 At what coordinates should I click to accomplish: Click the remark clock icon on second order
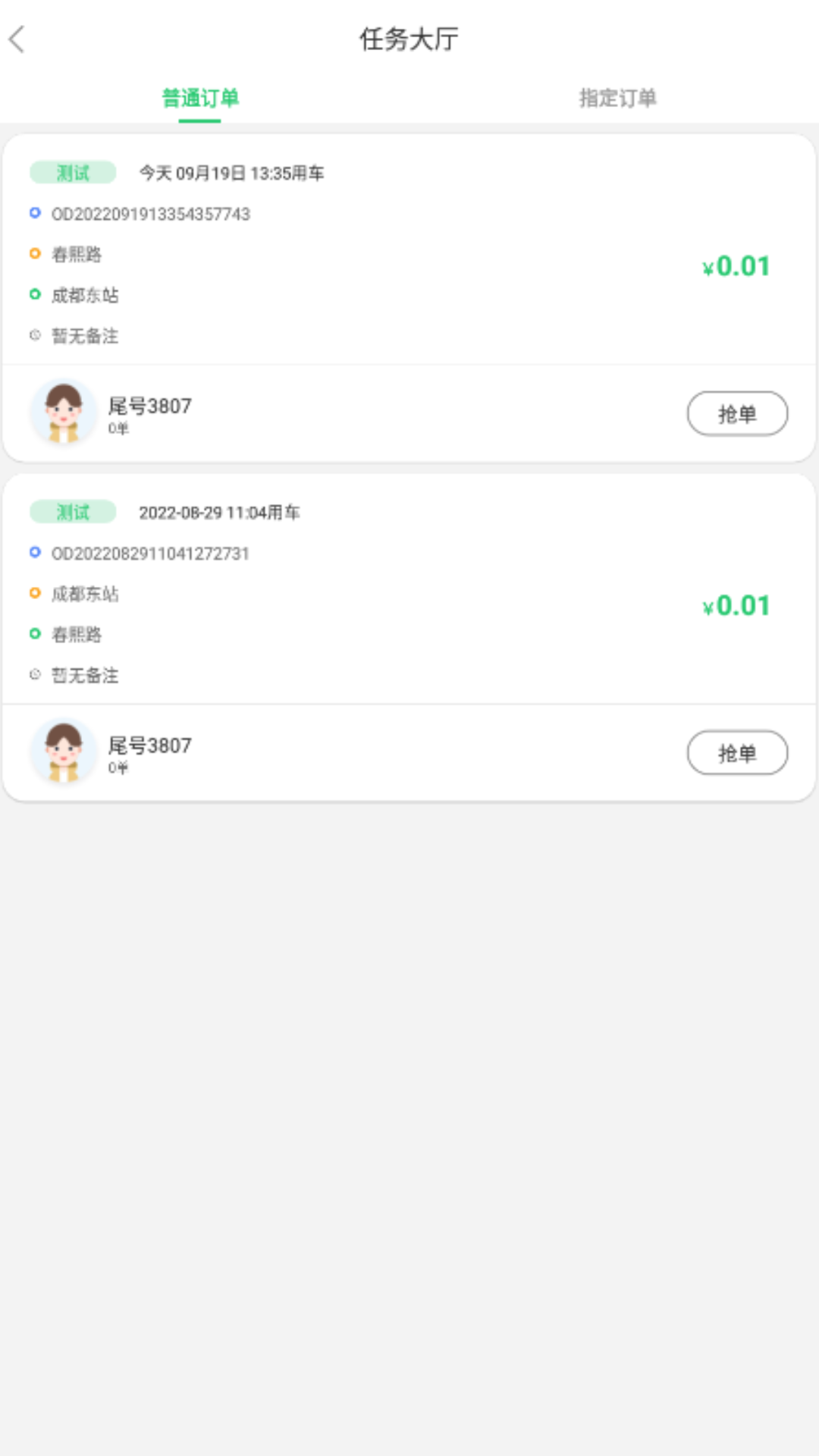(34, 675)
